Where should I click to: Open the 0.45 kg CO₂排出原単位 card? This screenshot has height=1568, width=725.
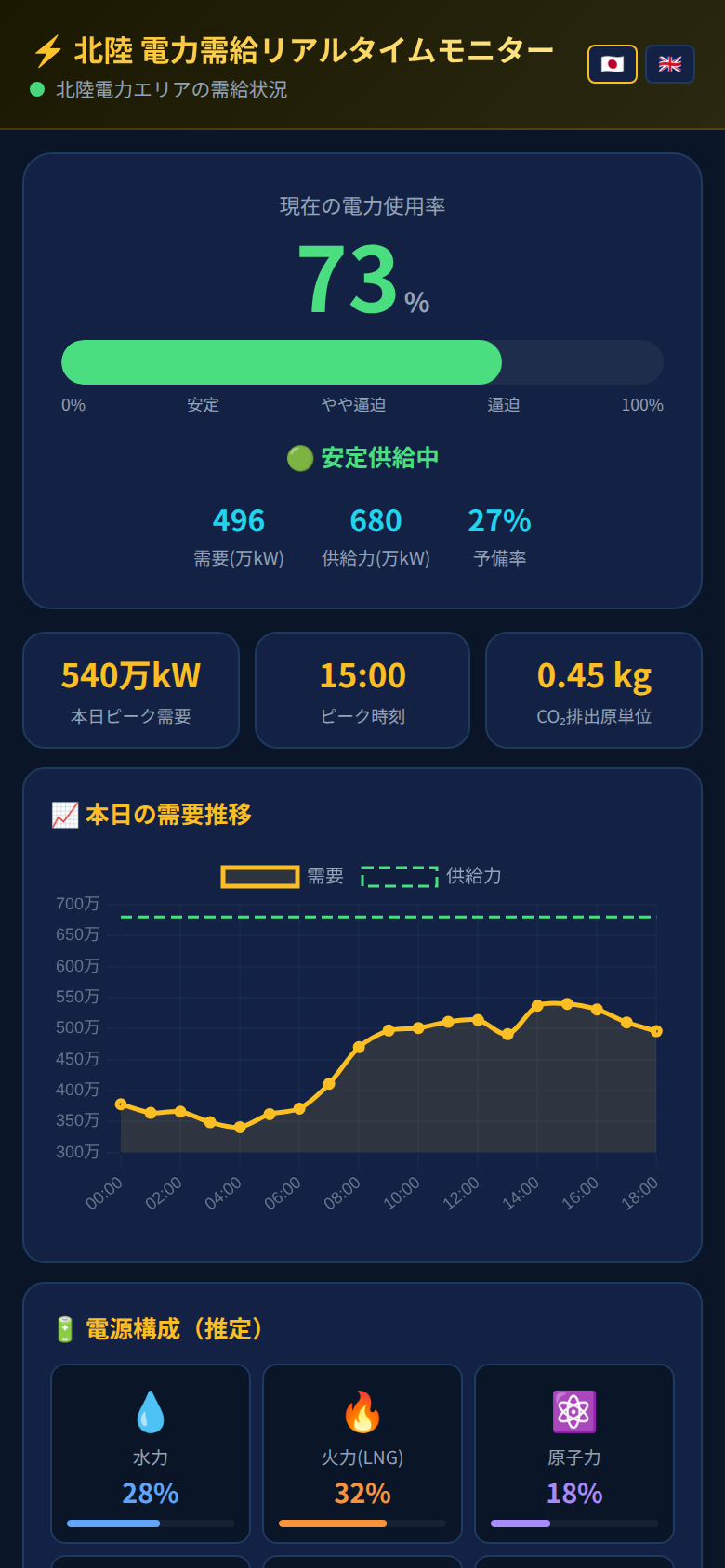[593, 690]
